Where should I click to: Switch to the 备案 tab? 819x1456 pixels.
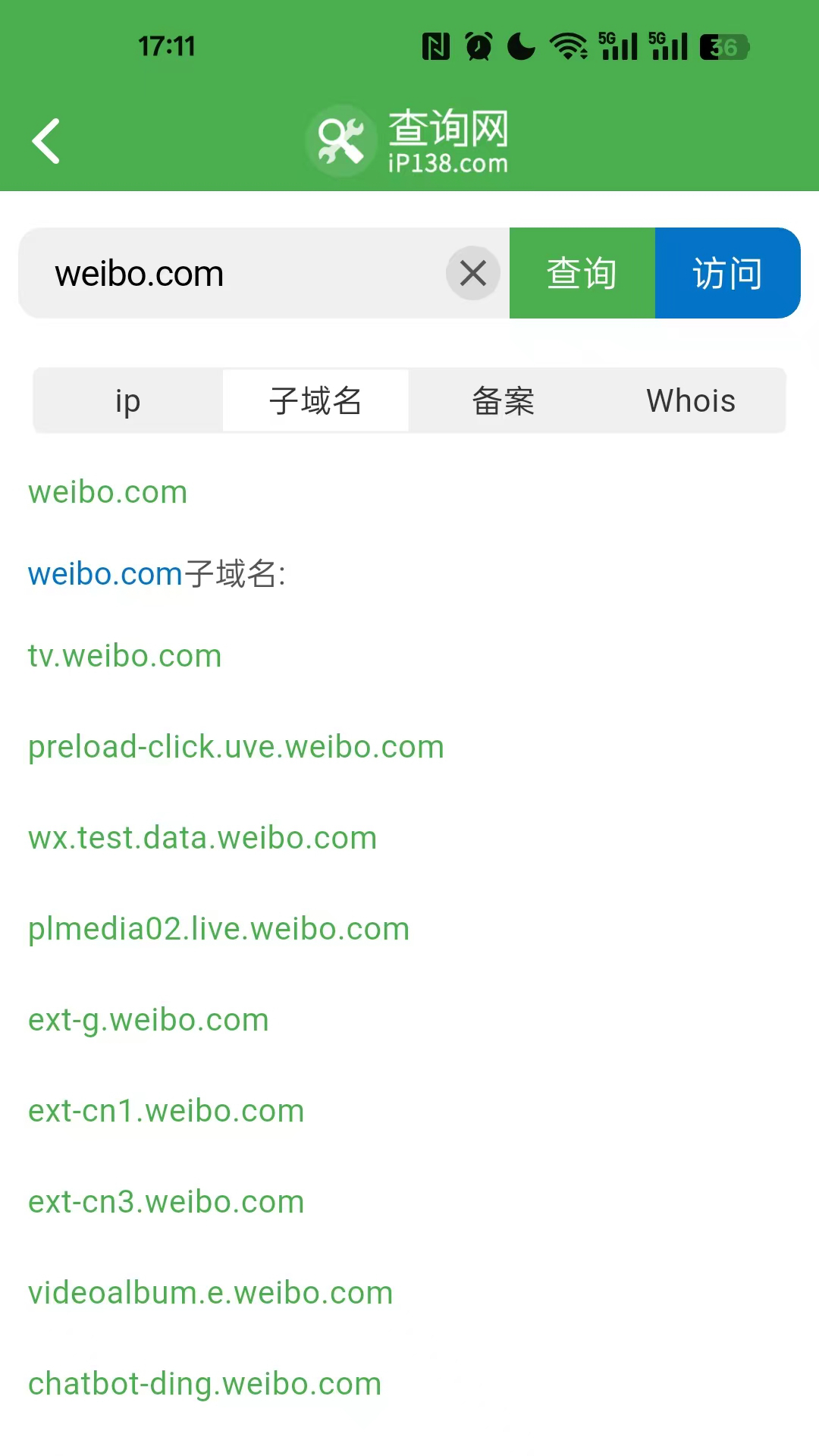(x=503, y=400)
